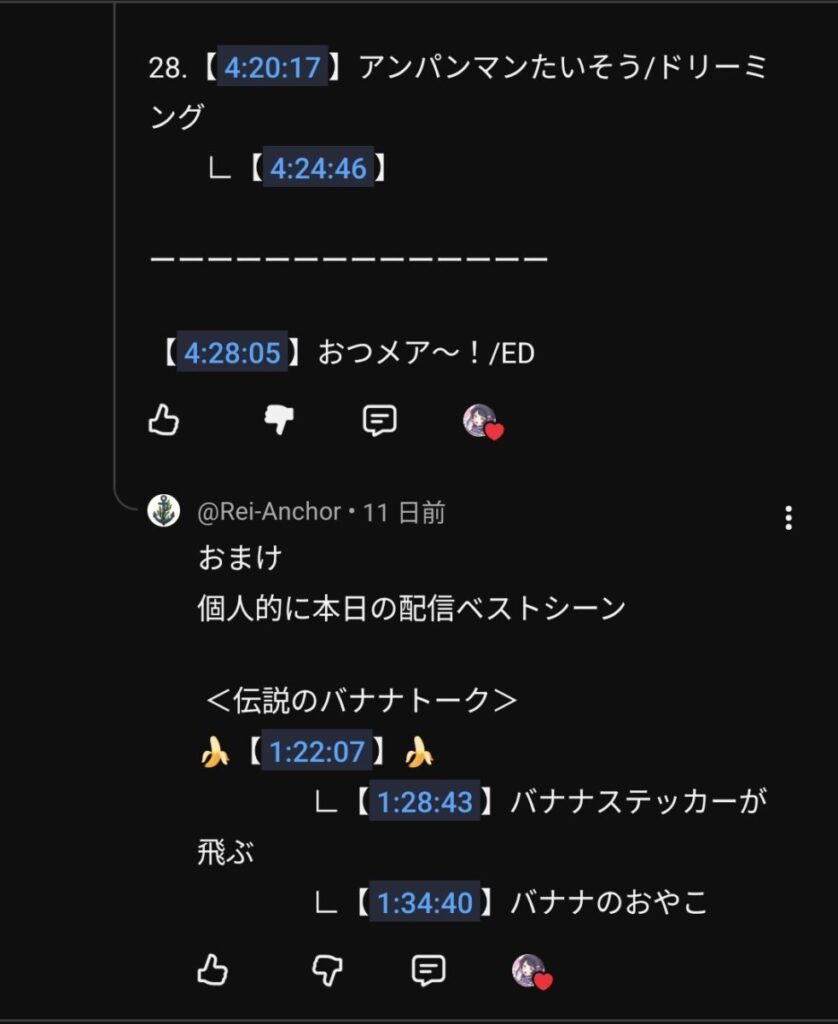The image size is (838, 1024).
Task: Open timestamp 1:34:40 バナナのおやこ
Action: pos(424,903)
